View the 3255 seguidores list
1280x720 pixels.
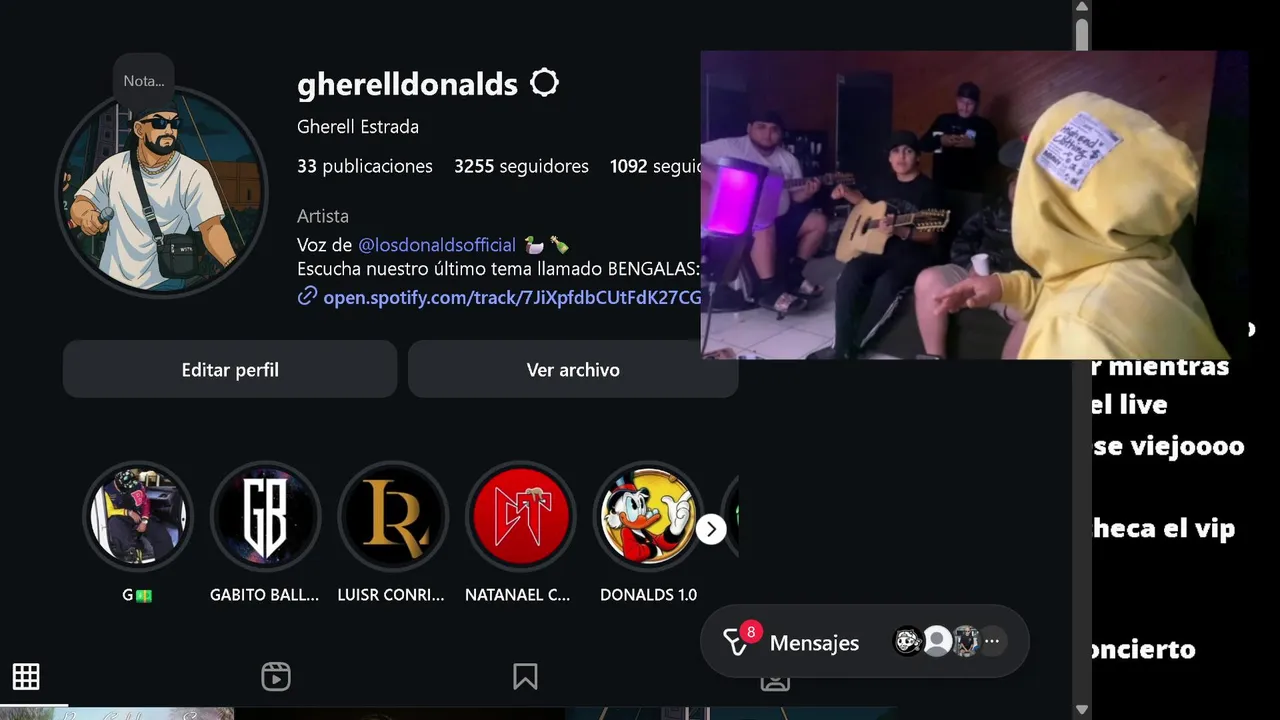coord(521,167)
